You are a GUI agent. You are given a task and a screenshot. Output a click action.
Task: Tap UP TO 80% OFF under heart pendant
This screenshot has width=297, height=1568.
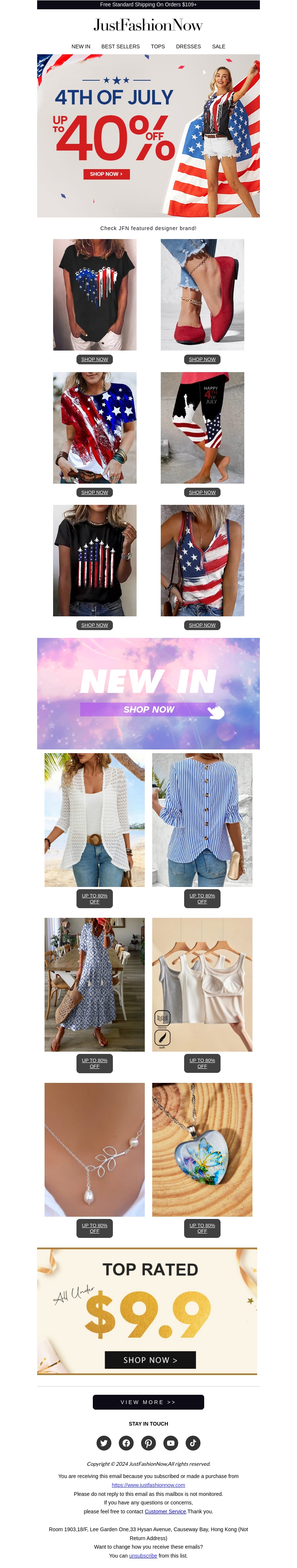(x=202, y=1228)
